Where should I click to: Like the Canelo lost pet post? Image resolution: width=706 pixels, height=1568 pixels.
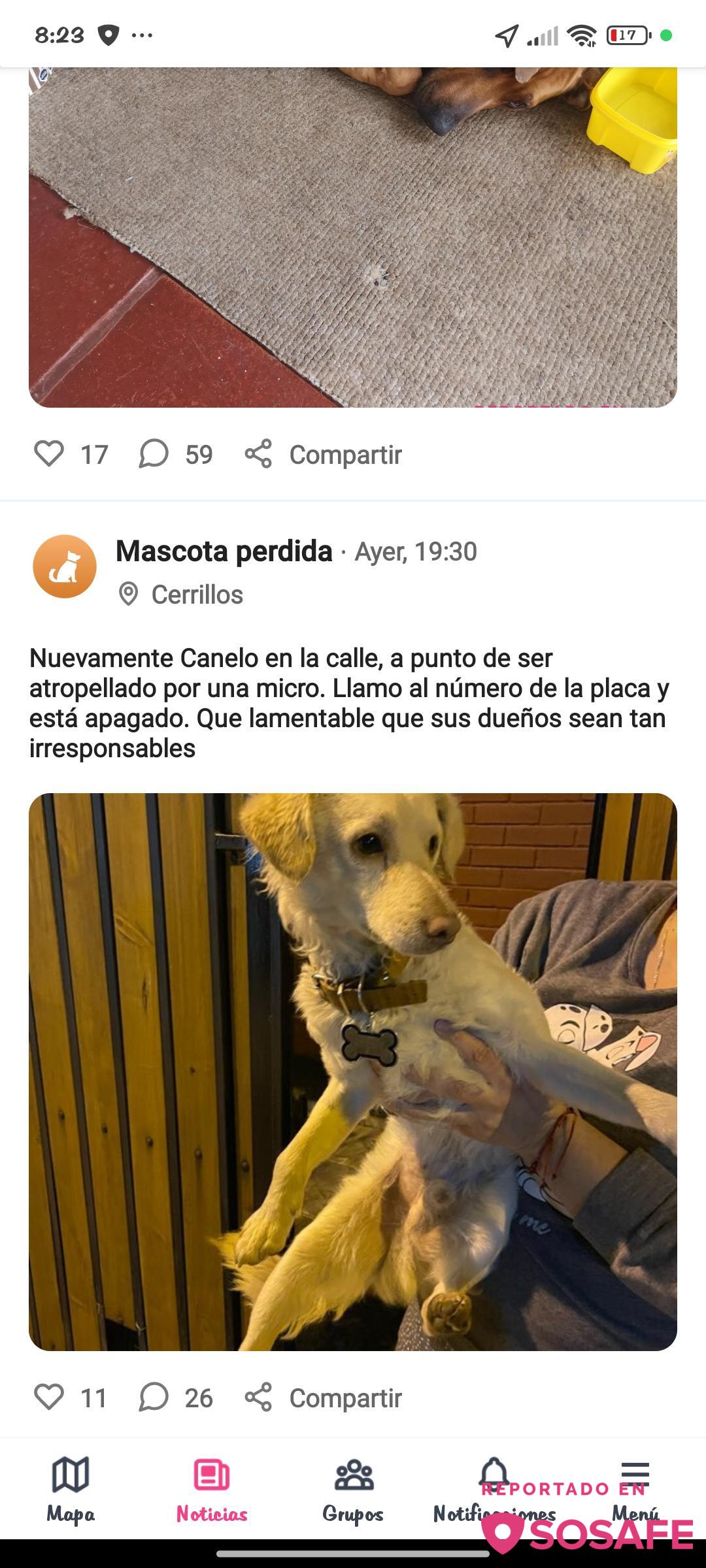click(49, 1397)
